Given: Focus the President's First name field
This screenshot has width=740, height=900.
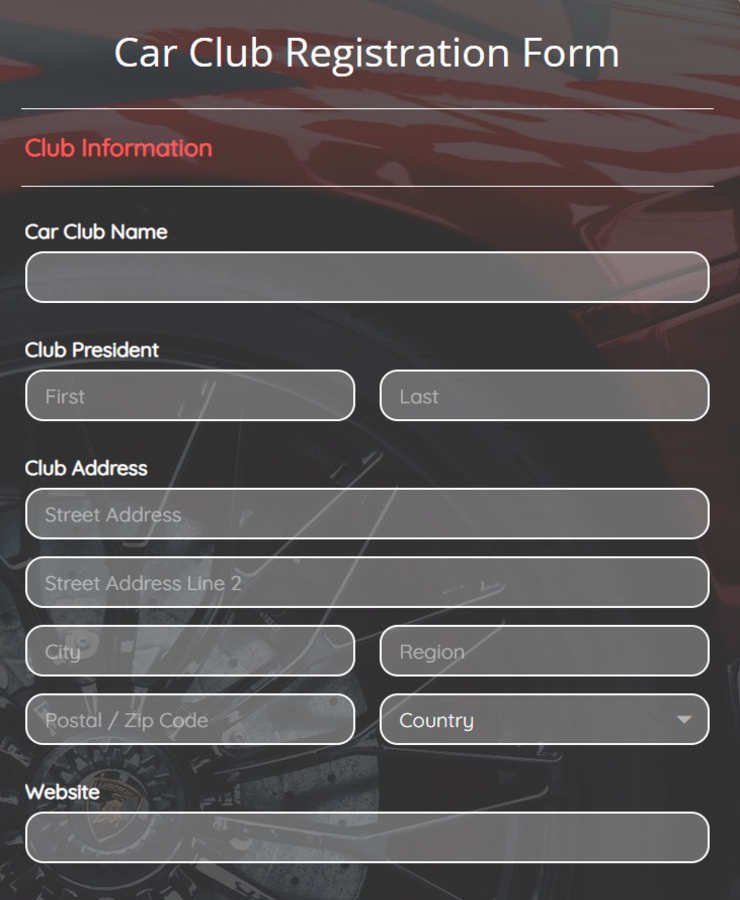Looking at the screenshot, I should coord(190,396).
